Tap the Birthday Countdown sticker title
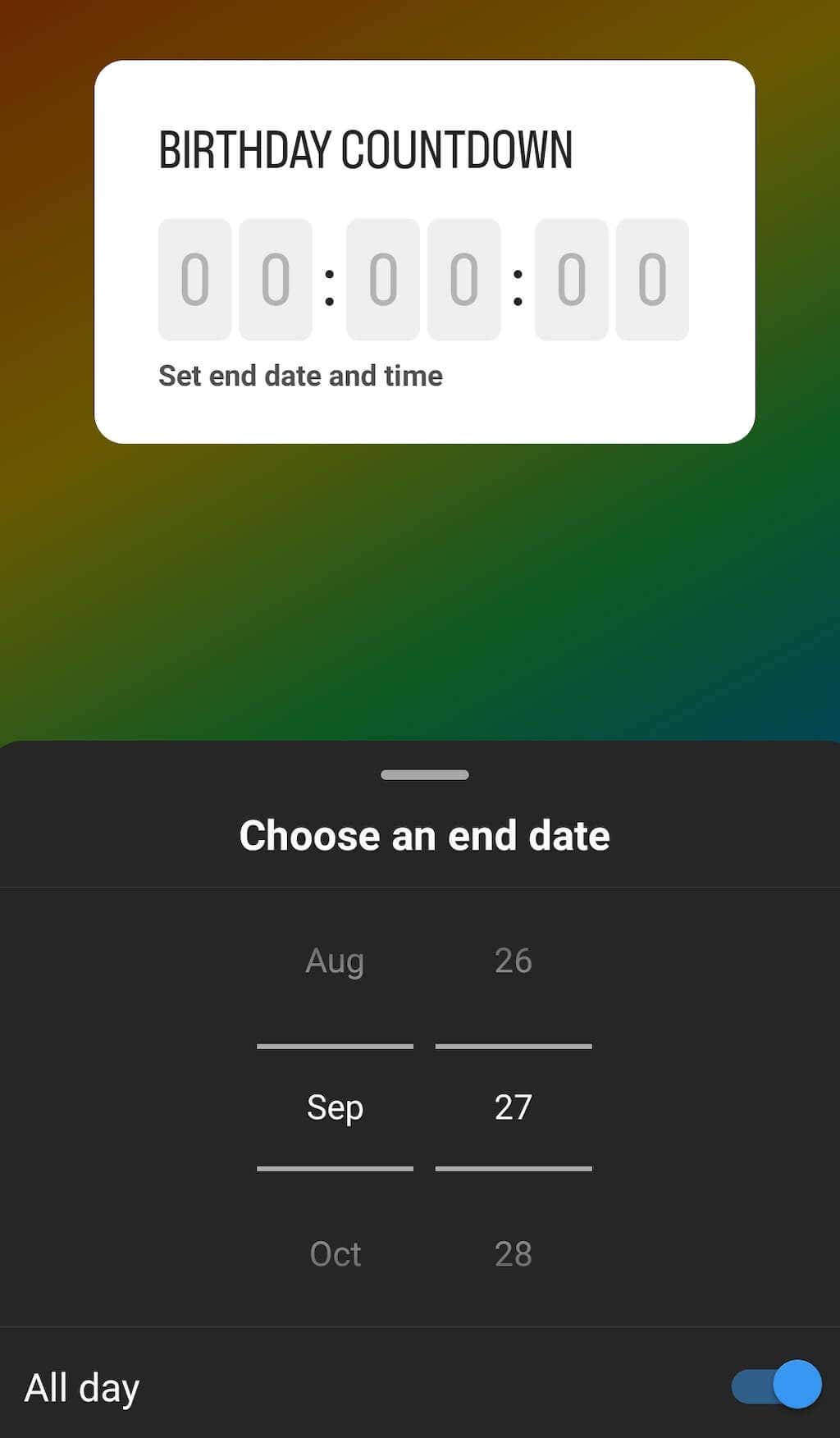The height and width of the screenshot is (1438, 840). pos(367,149)
